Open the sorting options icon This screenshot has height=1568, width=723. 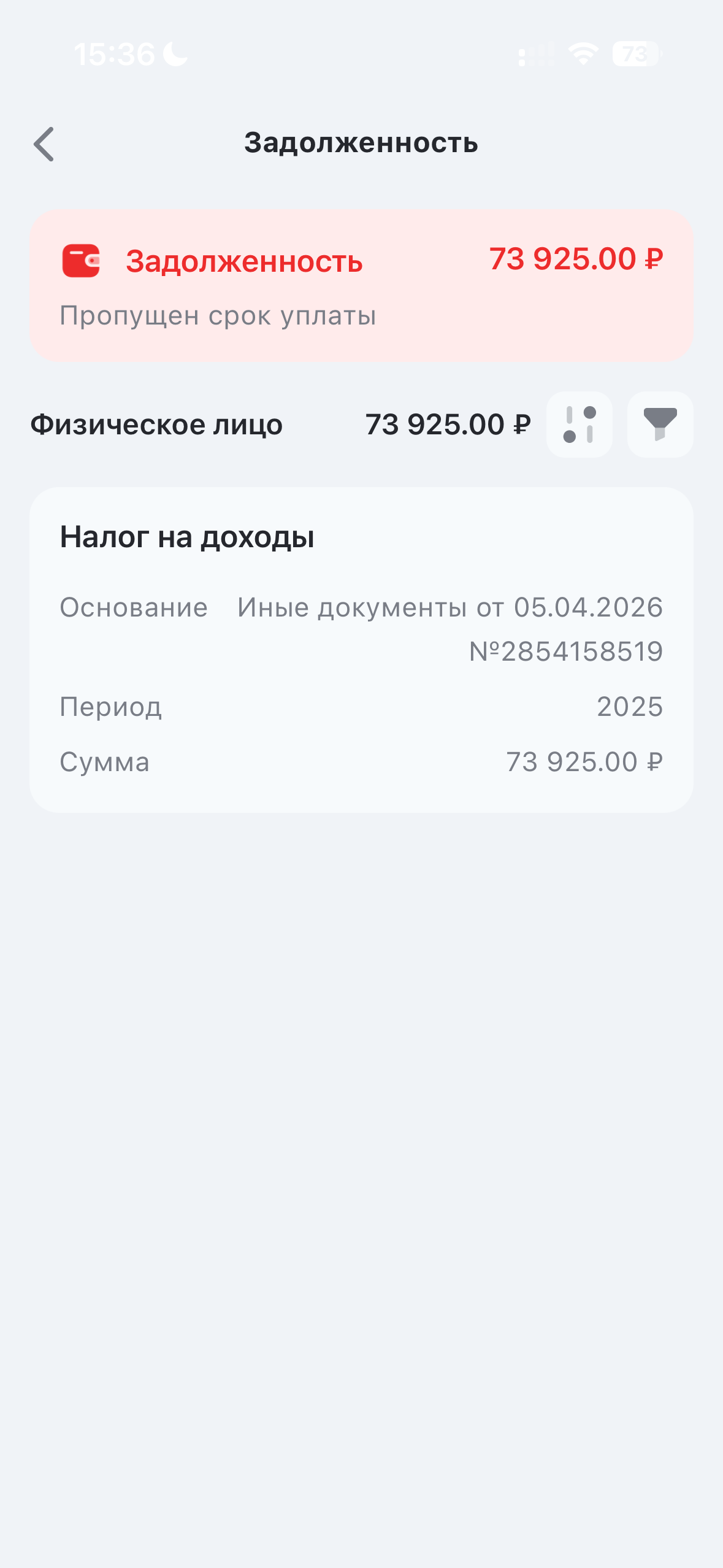(x=579, y=425)
